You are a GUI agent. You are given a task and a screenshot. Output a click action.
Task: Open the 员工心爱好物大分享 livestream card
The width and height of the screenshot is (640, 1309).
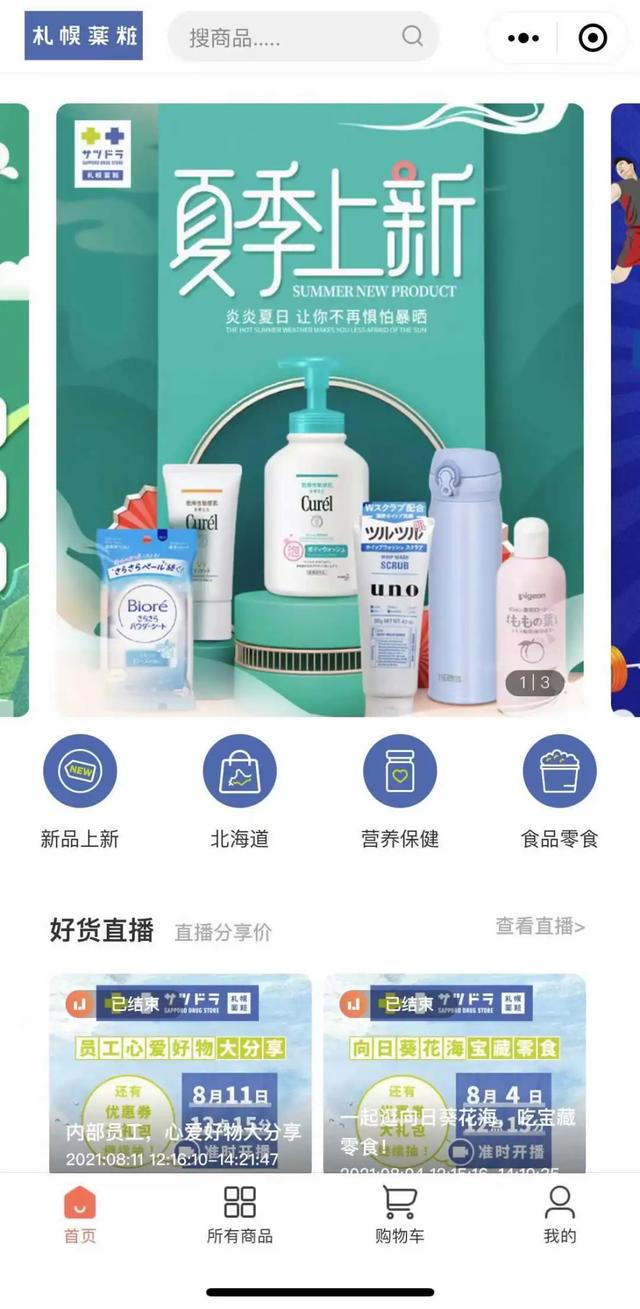tap(181, 1073)
